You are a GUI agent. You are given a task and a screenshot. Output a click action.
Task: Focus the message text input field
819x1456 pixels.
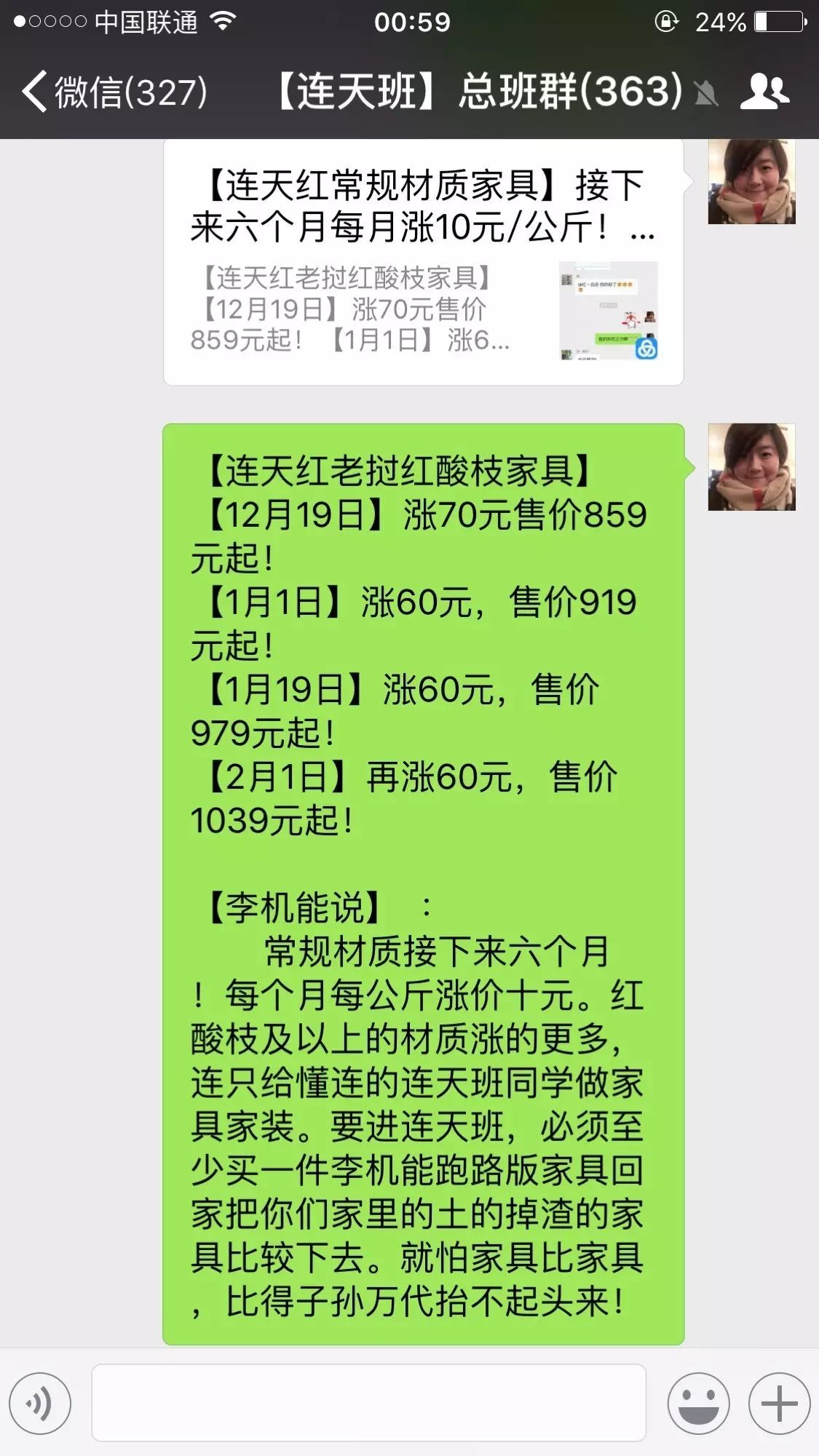click(368, 1404)
